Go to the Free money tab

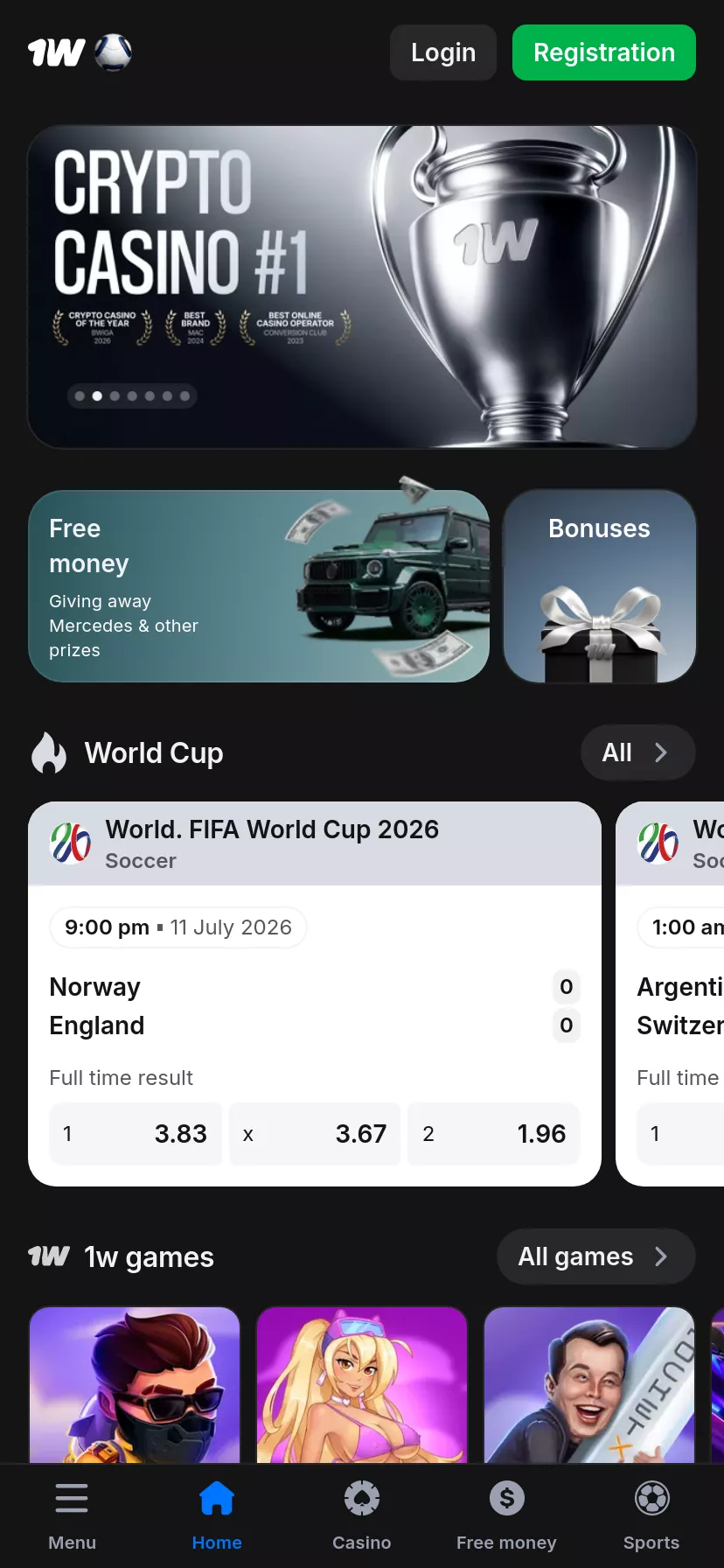[x=506, y=1516]
